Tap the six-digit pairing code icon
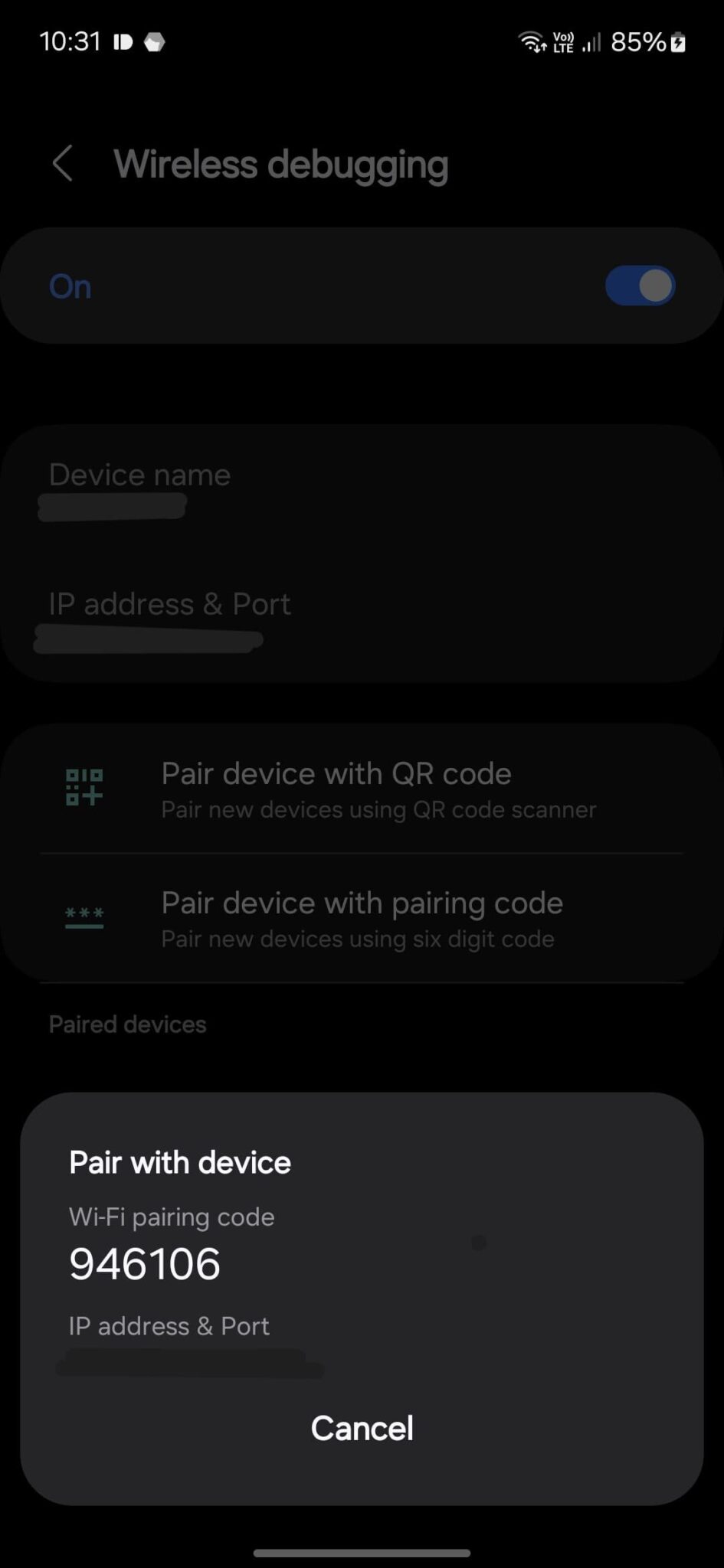 [84, 916]
